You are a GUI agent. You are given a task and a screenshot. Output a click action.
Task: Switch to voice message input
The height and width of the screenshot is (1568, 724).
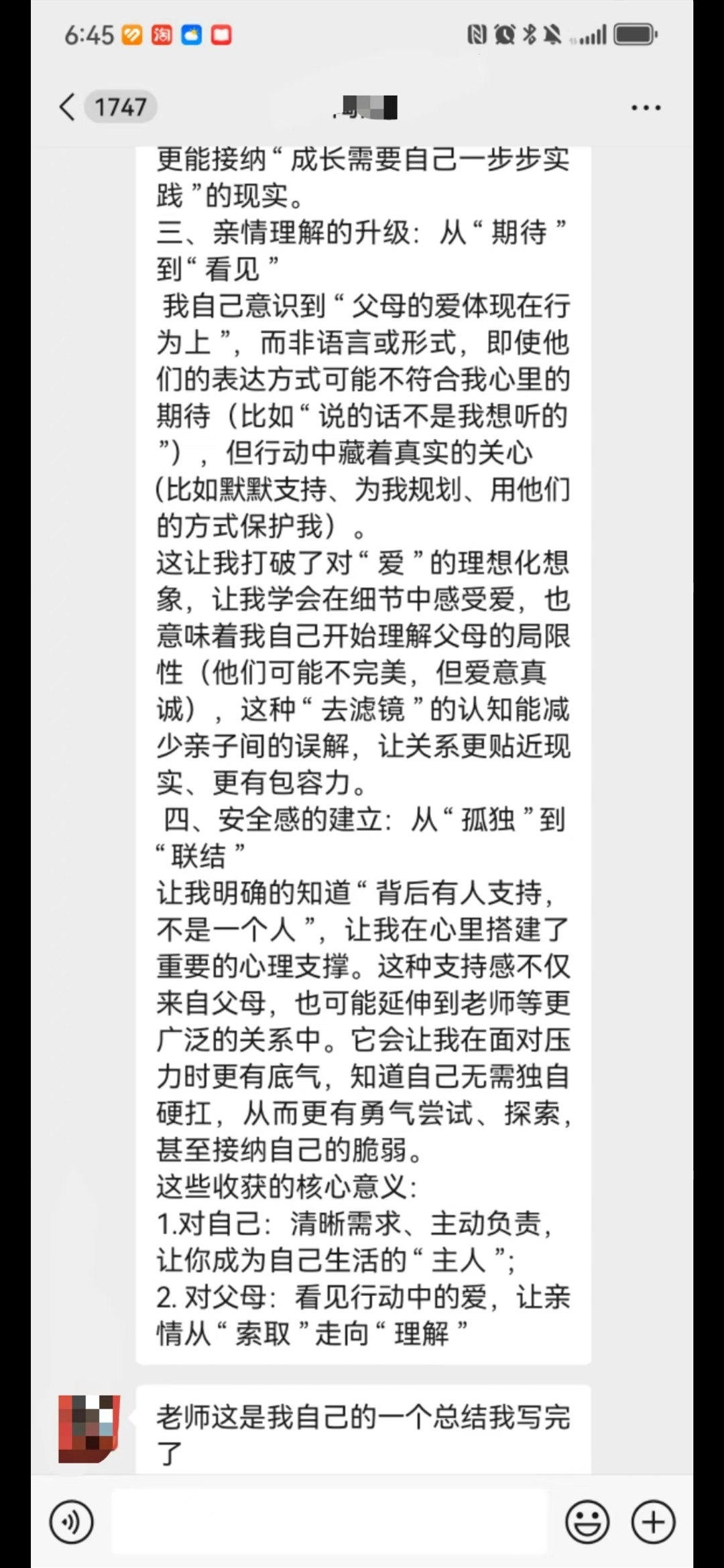click(71, 1522)
